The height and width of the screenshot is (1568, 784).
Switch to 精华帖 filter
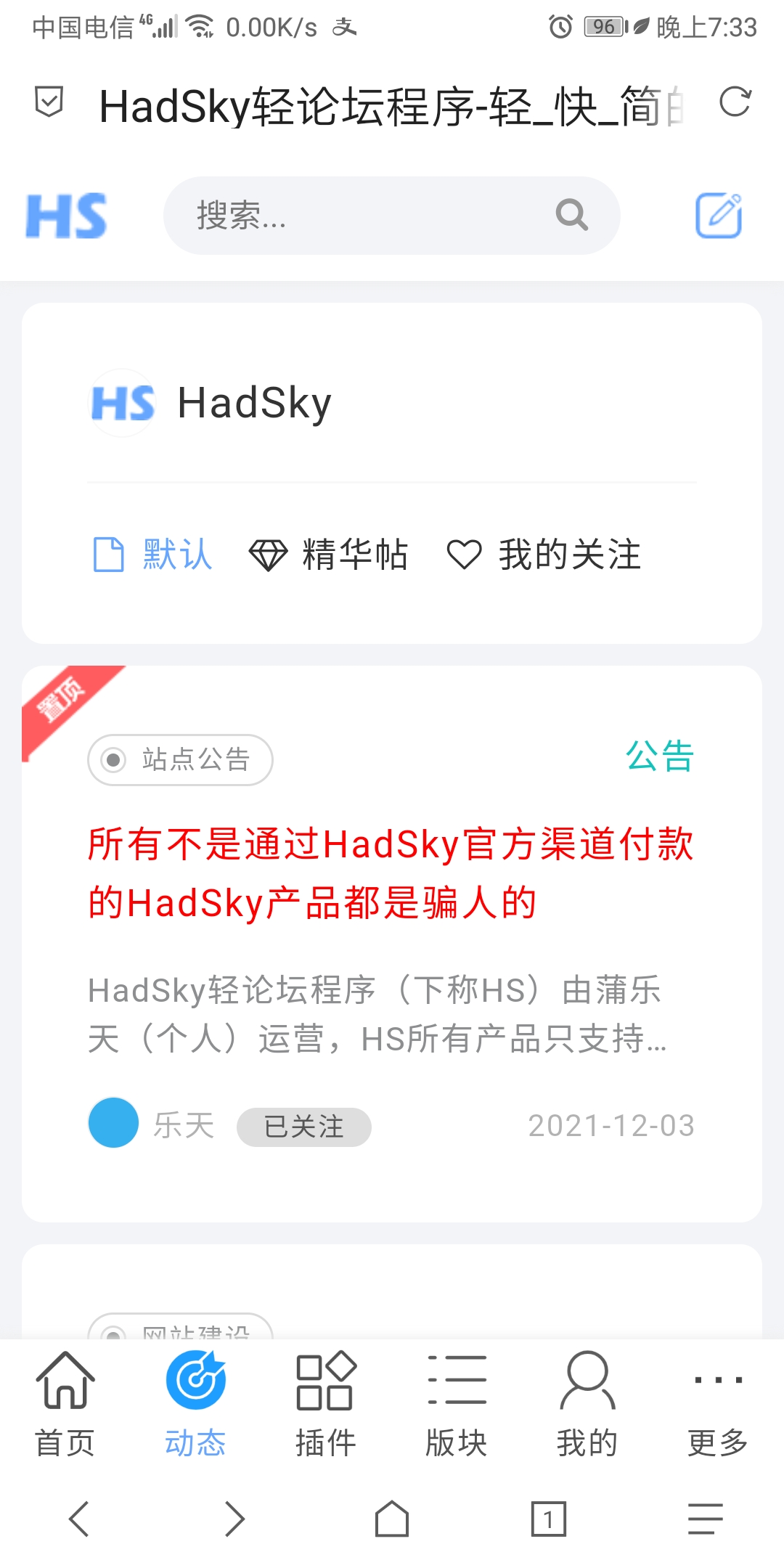(x=328, y=555)
